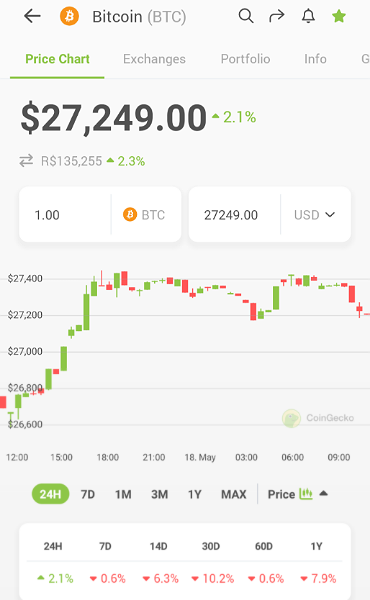Open the search magnifier icon
Viewport: 370px width, 600px height.
click(x=246, y=16)
